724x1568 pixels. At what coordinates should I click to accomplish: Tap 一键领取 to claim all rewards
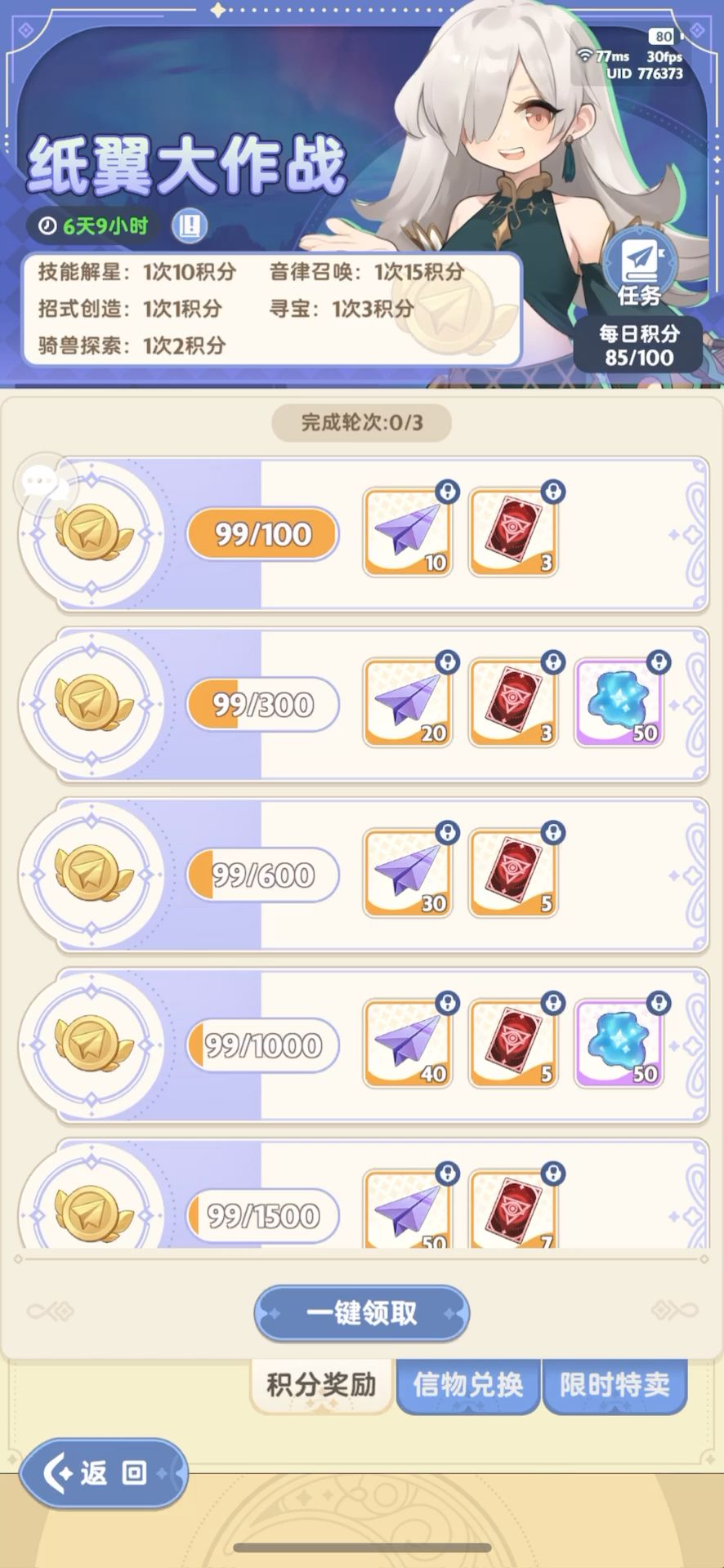(362, 1313)
